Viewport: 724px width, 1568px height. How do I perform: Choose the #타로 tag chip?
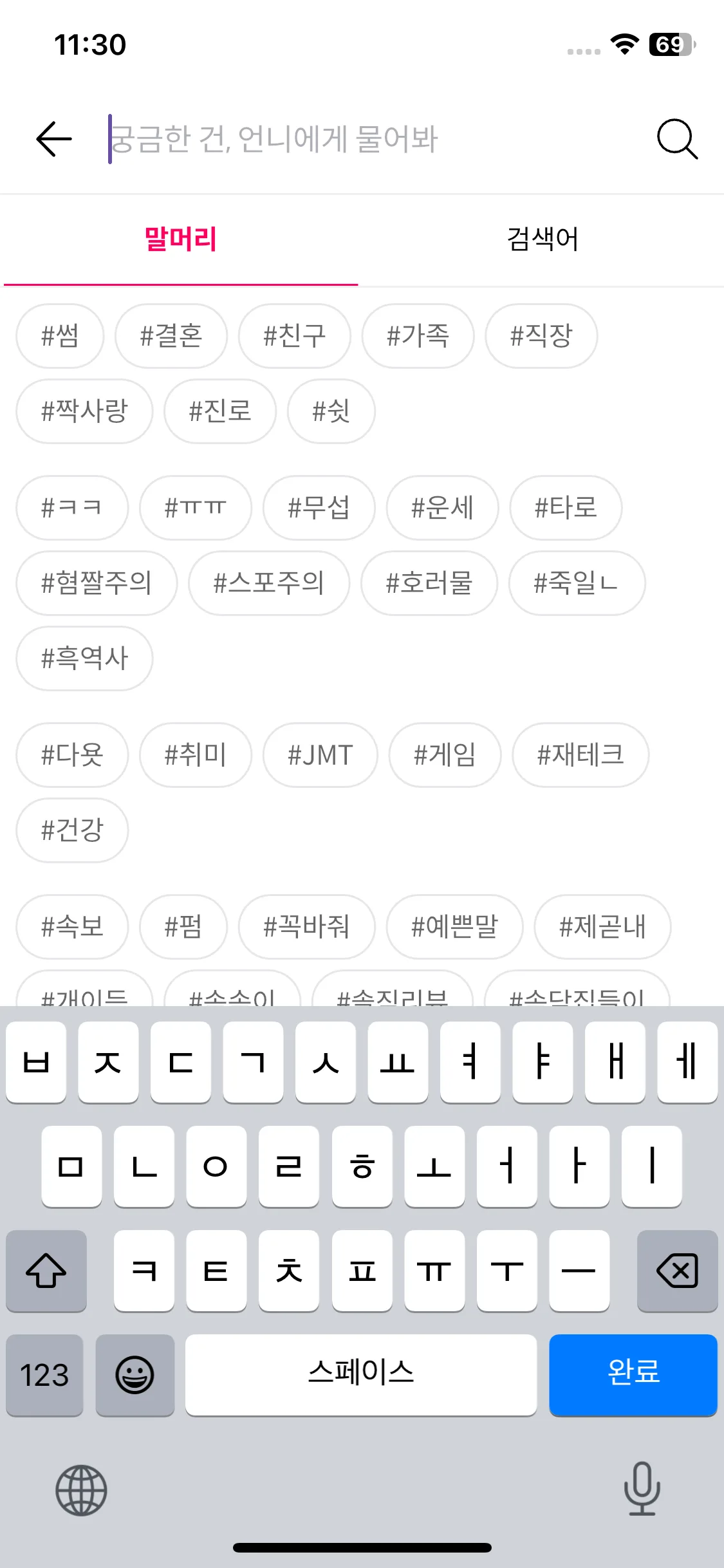[566, 508]
